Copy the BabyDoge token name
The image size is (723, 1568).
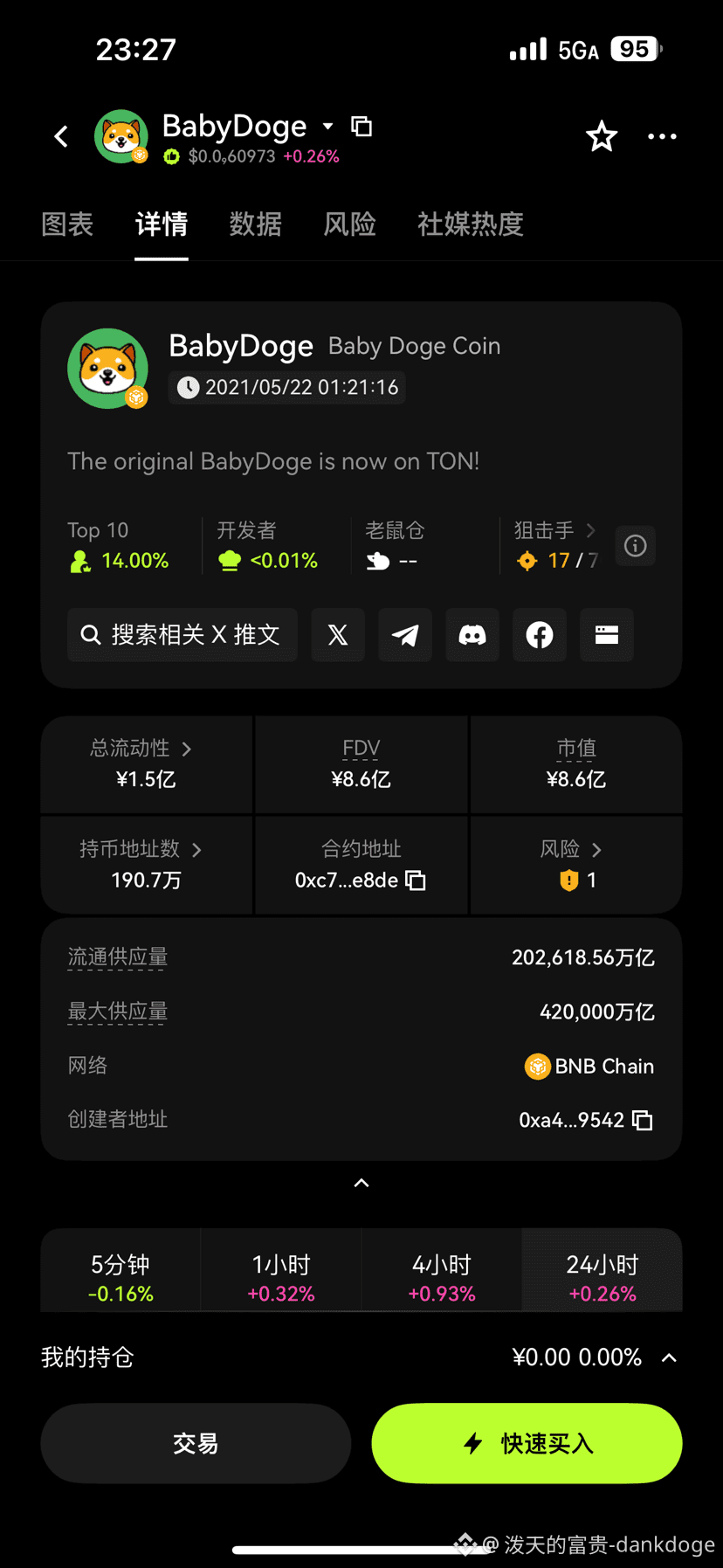[x=361, y=126]
